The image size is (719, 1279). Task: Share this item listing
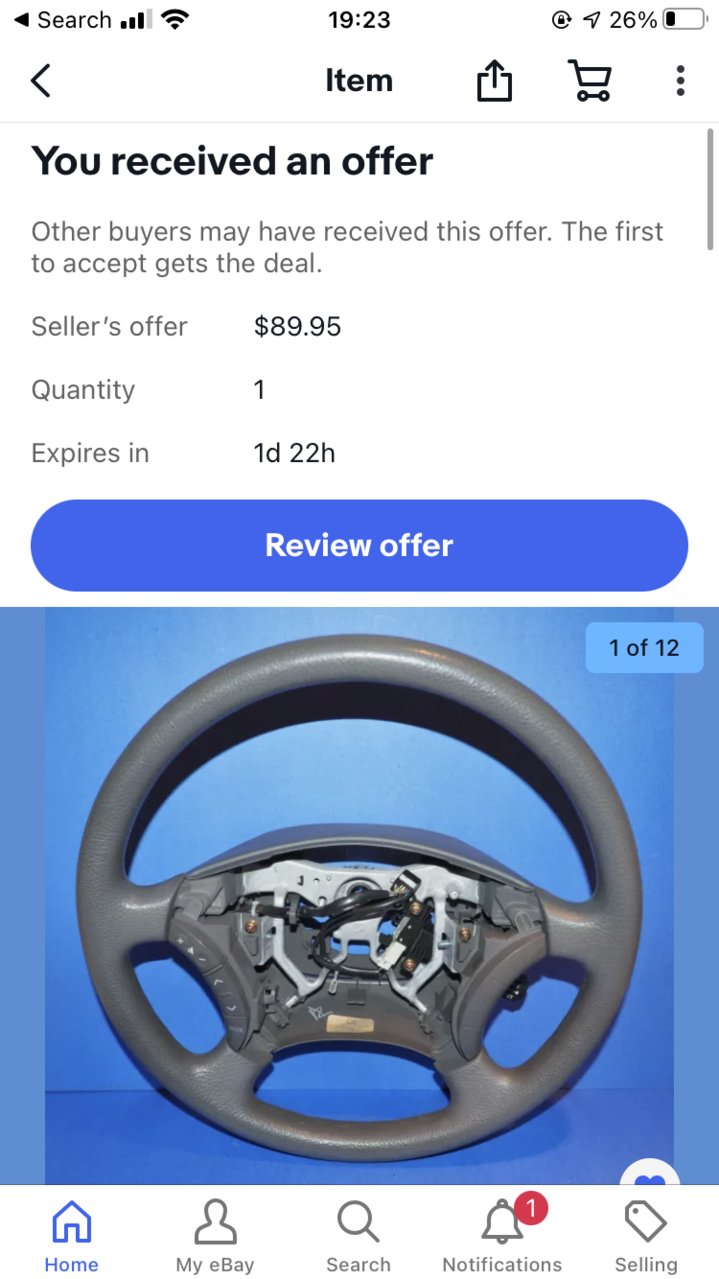point(494,81)
